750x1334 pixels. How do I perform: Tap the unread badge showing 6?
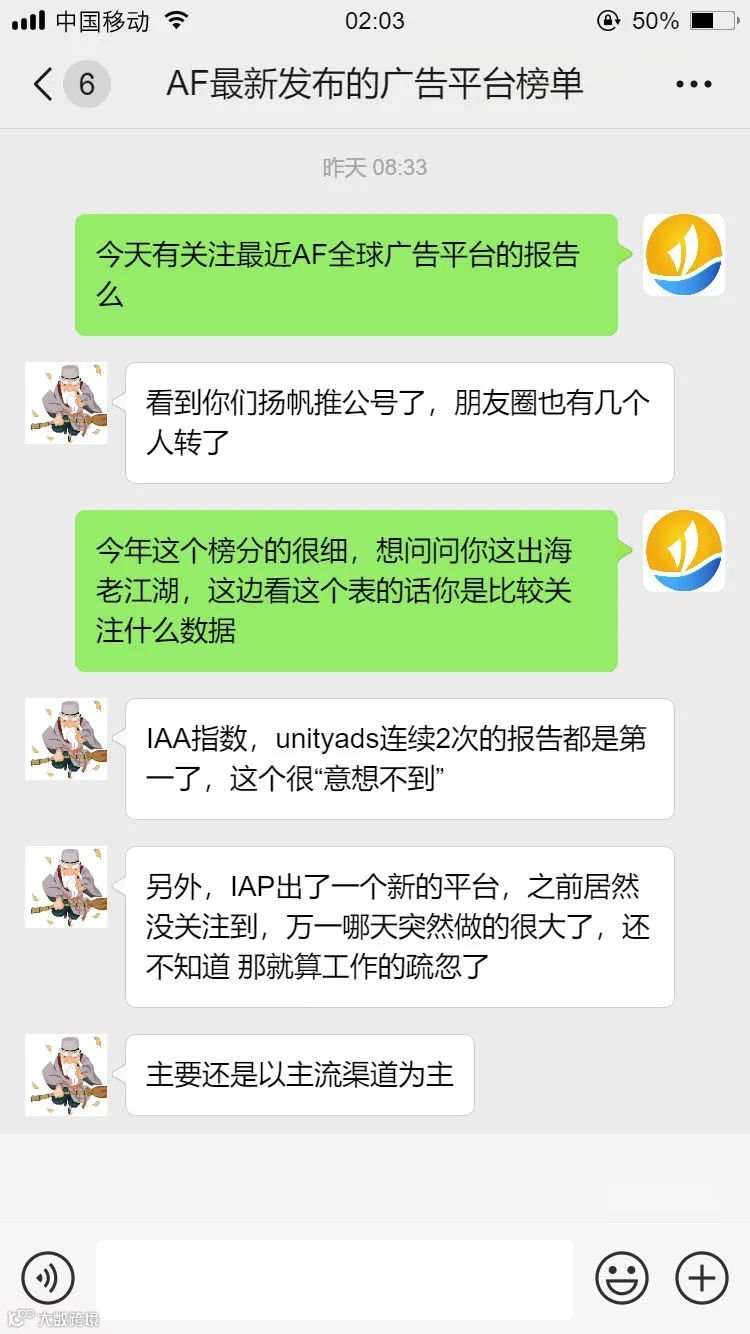tap(85, 84)
